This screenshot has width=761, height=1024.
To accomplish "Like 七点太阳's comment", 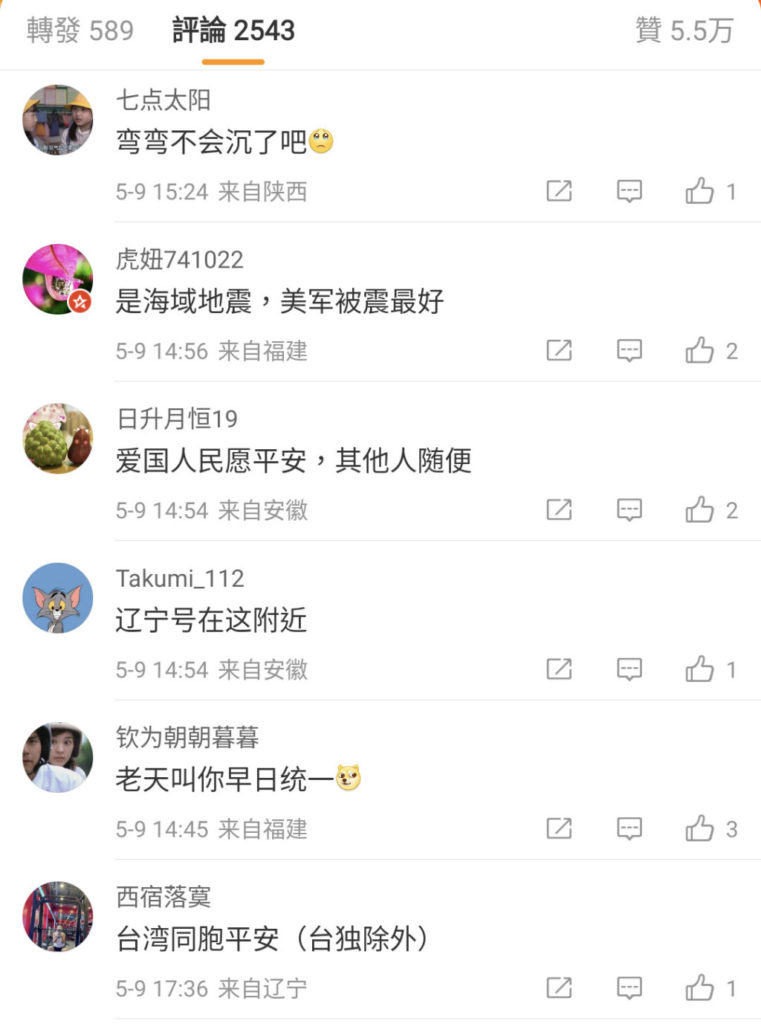I will click(x=700, y=191).
